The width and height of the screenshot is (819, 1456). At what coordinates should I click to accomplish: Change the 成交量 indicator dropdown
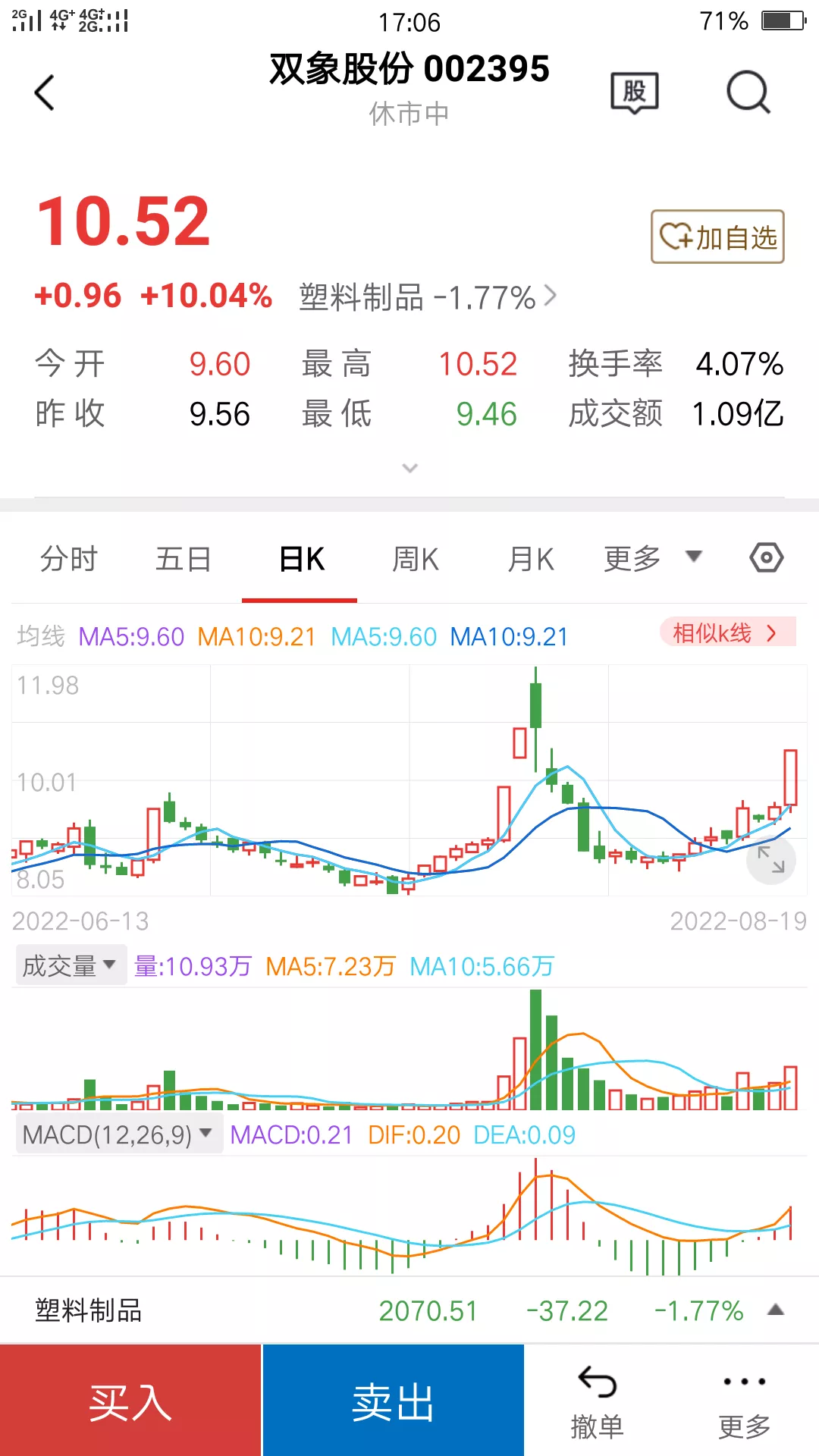71,966
